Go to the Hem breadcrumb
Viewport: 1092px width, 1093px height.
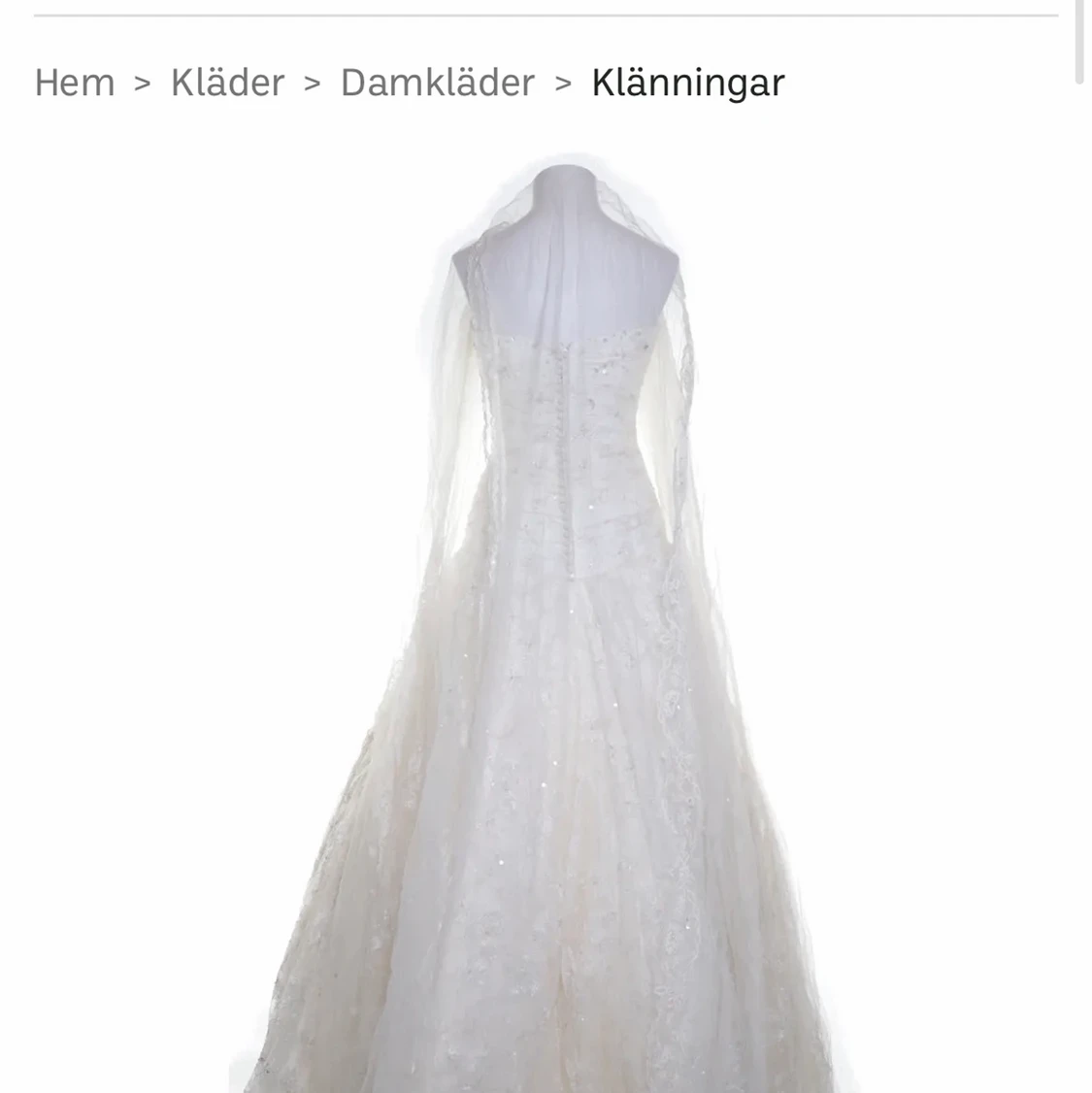(74, 83)
